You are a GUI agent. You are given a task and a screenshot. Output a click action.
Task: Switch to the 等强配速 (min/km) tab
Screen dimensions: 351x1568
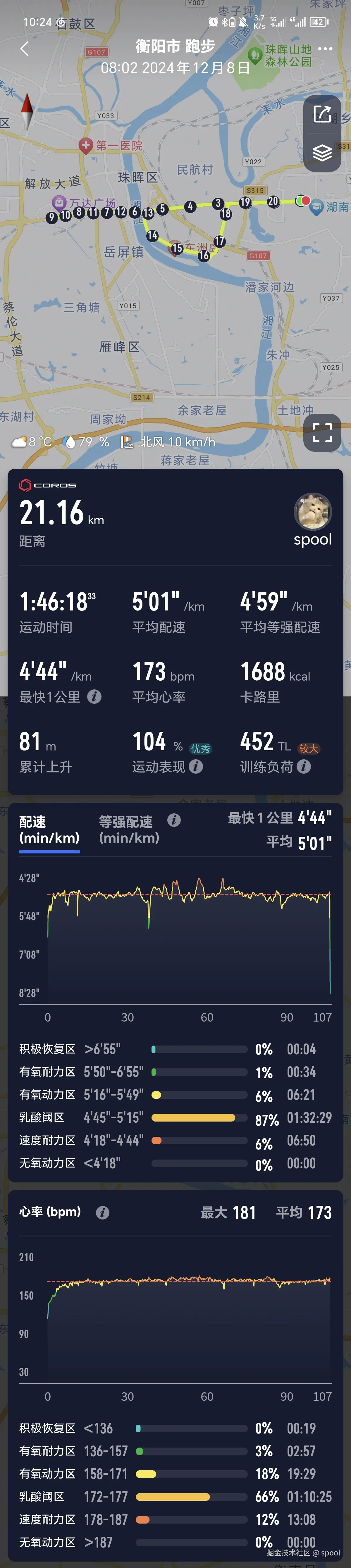129,830
